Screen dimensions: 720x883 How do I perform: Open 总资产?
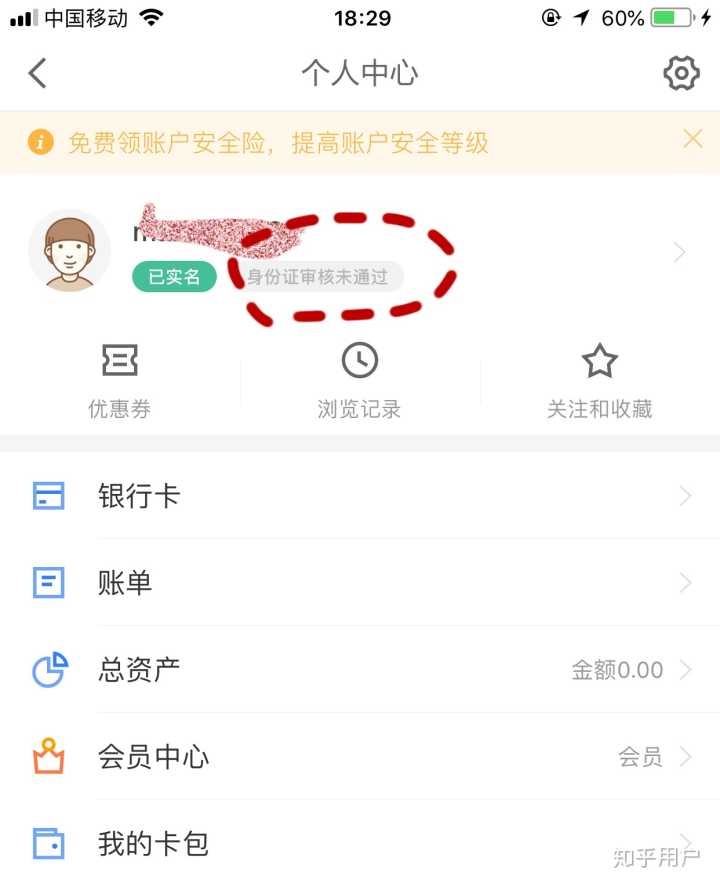[x=360, y=670]
